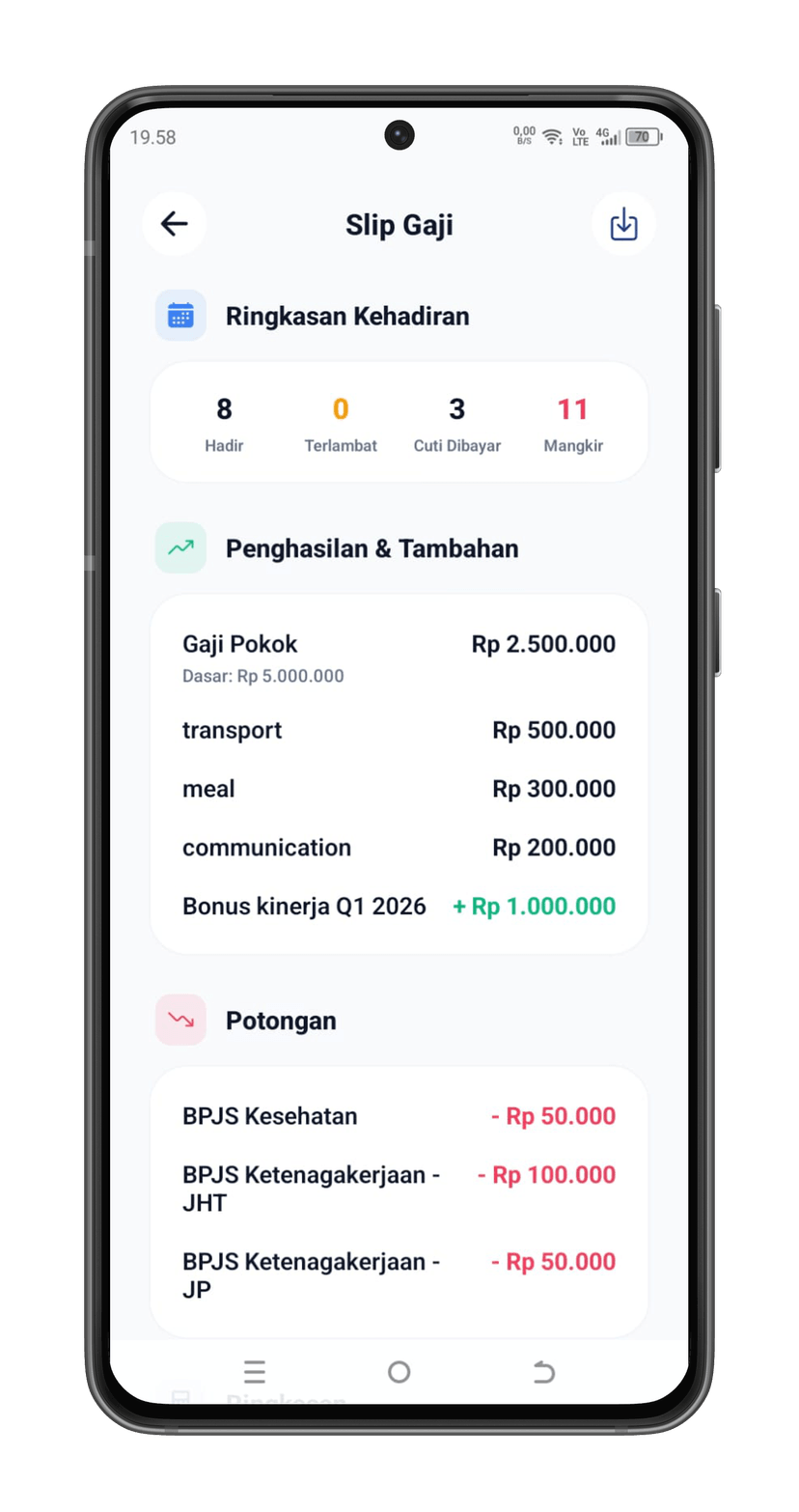Screen dimensions: 799x1512
Task: Go to the phone home screen
Action: [x=399, y=1372]
